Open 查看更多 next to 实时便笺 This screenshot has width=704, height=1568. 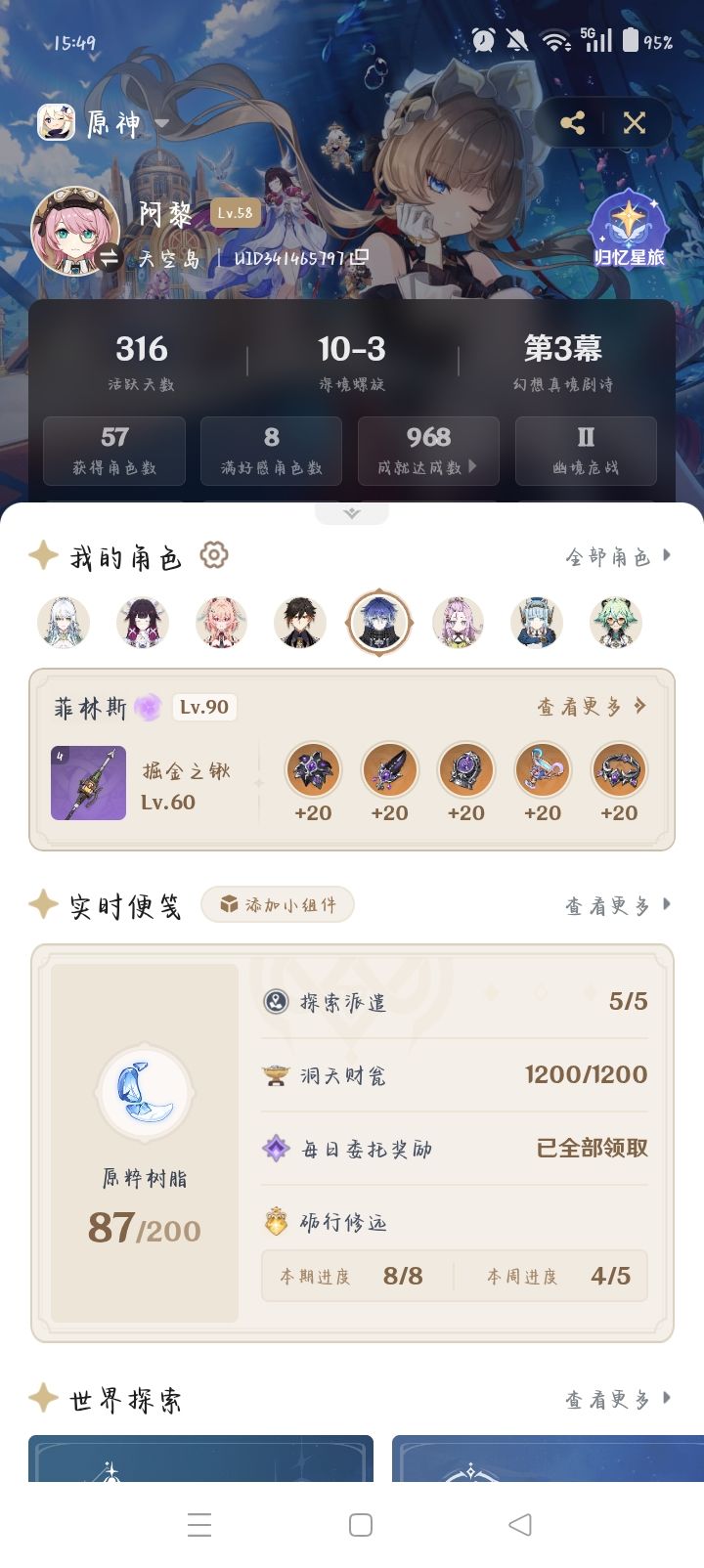[x=618, y=905]
